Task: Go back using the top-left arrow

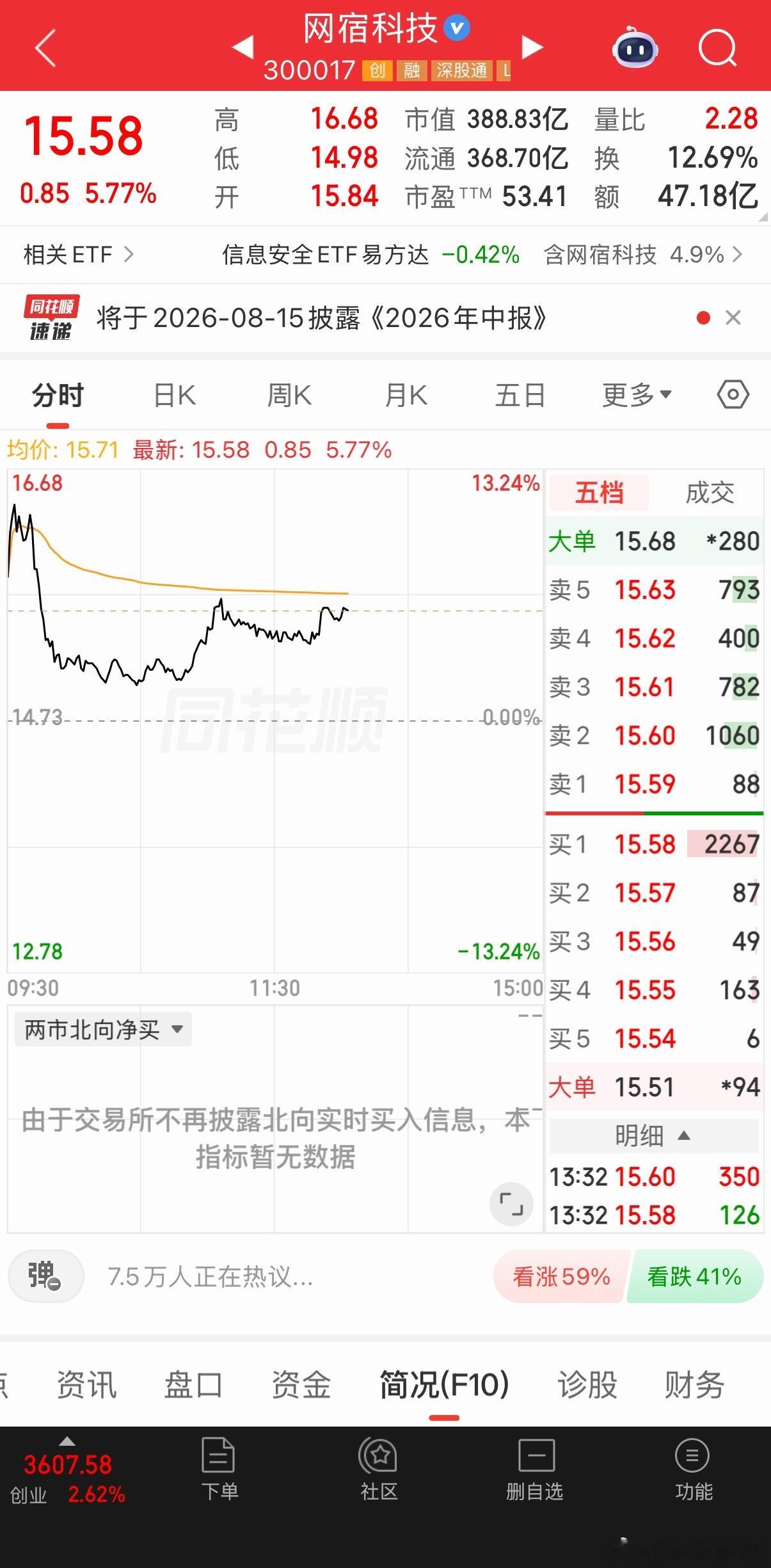Action: tap(45, 48)
